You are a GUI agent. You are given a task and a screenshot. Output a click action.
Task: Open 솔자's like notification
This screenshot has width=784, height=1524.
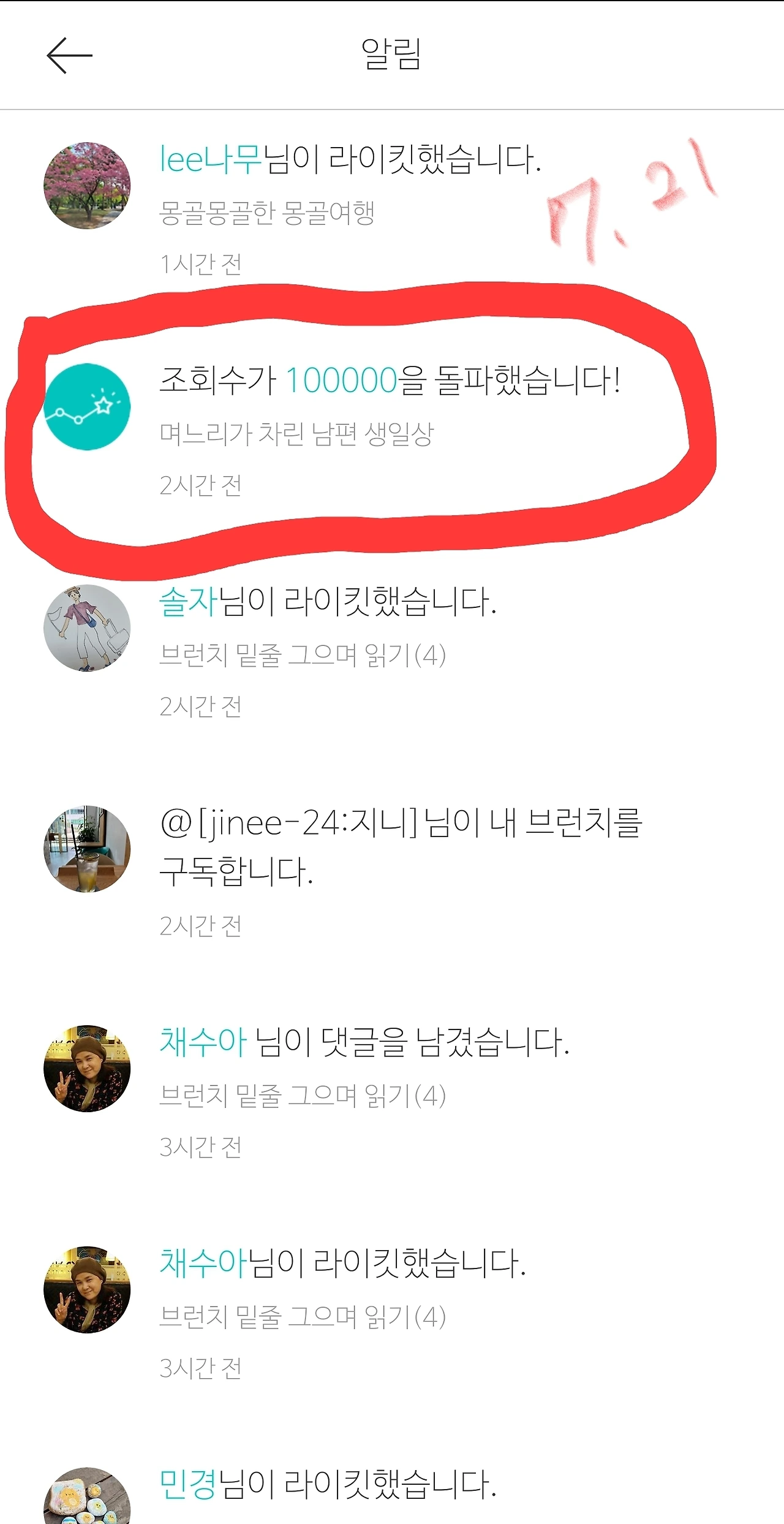tap(392, 652)
